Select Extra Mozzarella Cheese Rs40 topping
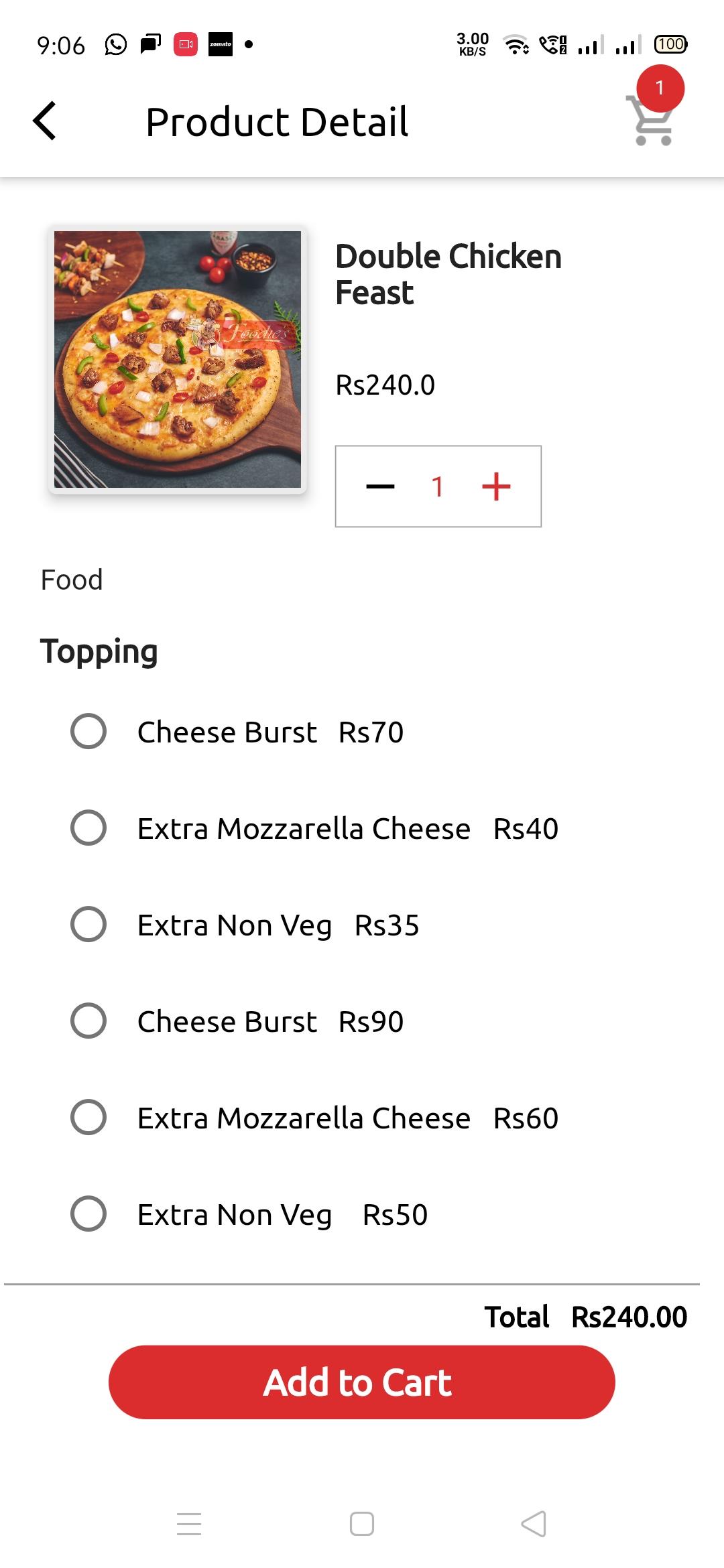 coord(88,828)
